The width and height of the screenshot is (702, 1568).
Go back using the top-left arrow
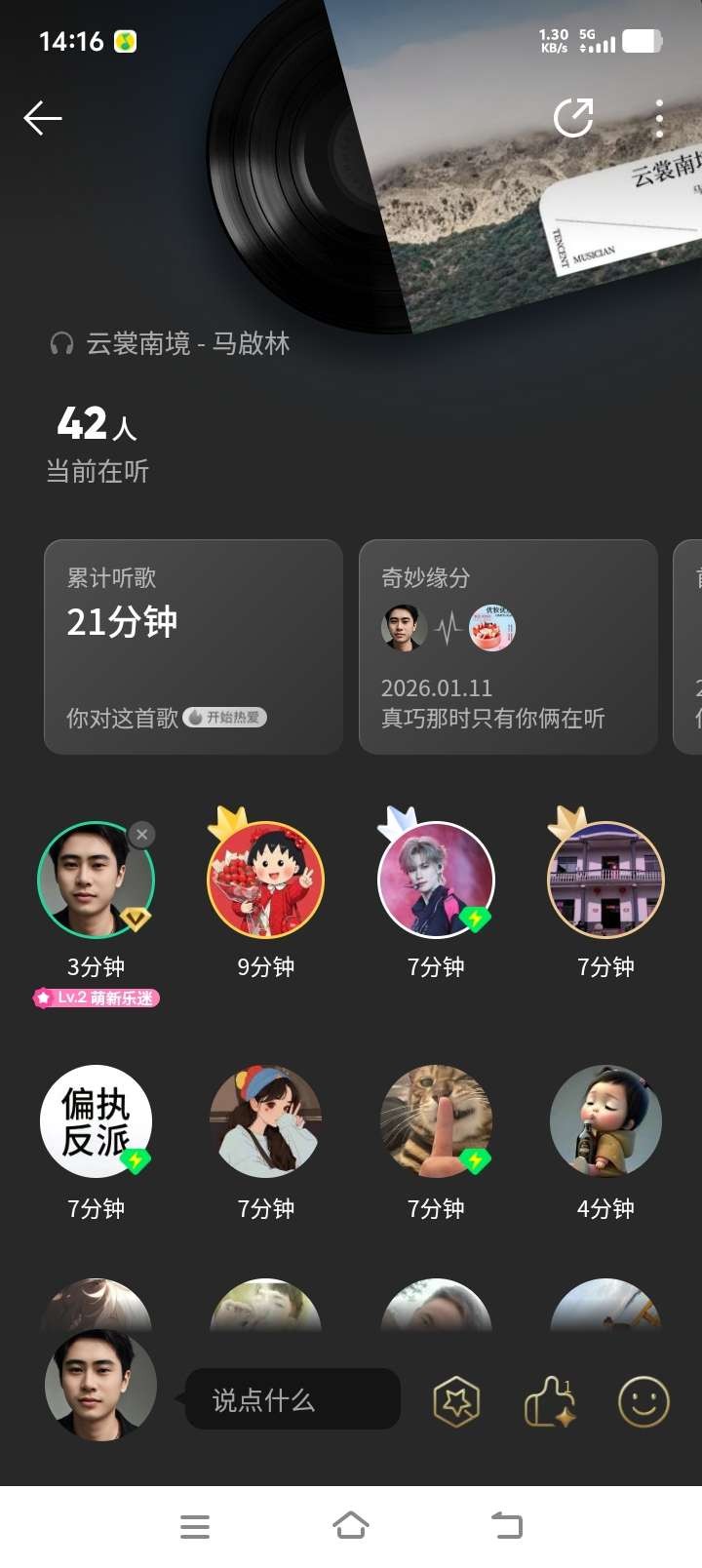43,118
